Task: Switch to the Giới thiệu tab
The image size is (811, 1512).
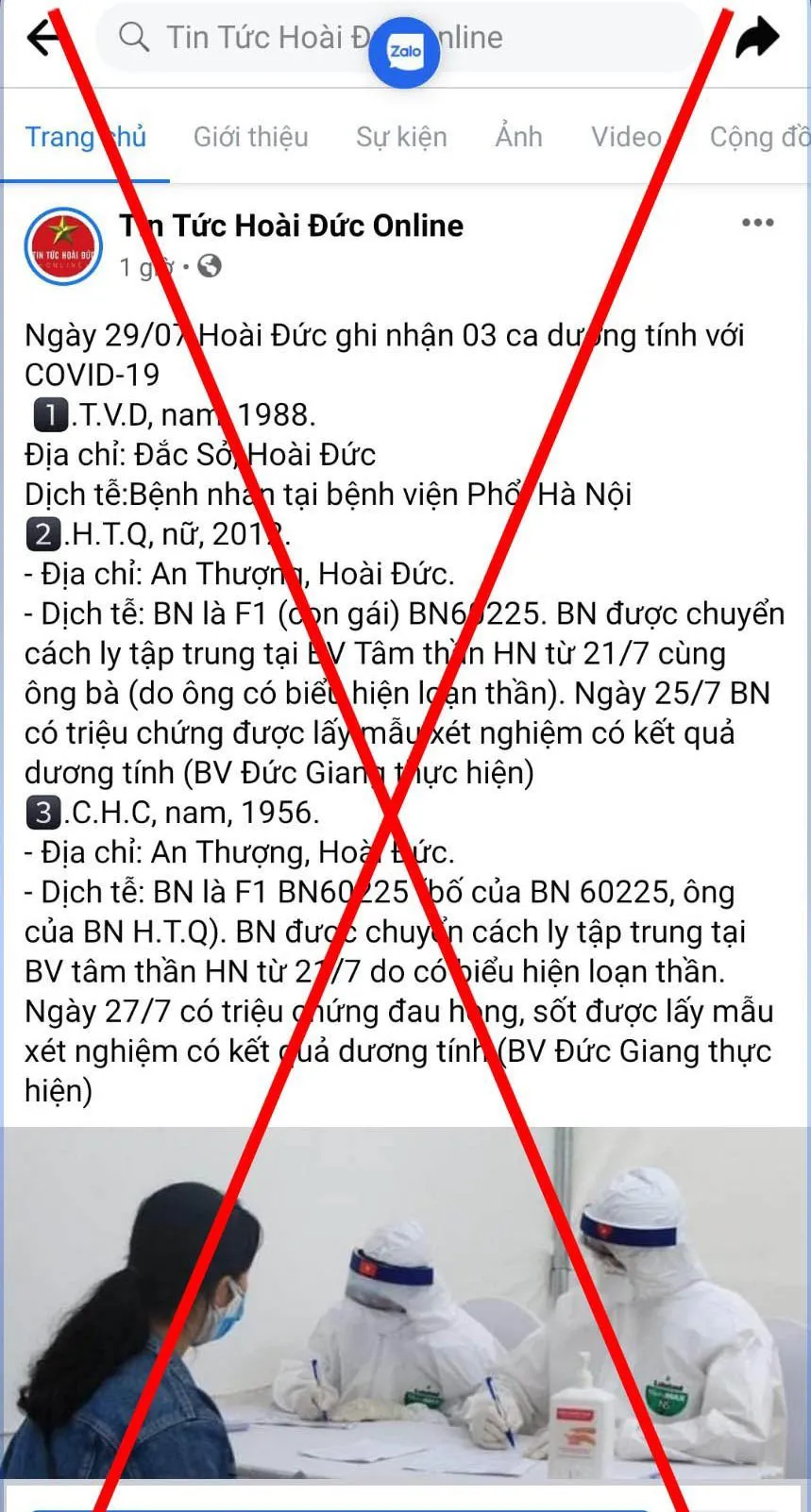Action: (250, 138)
